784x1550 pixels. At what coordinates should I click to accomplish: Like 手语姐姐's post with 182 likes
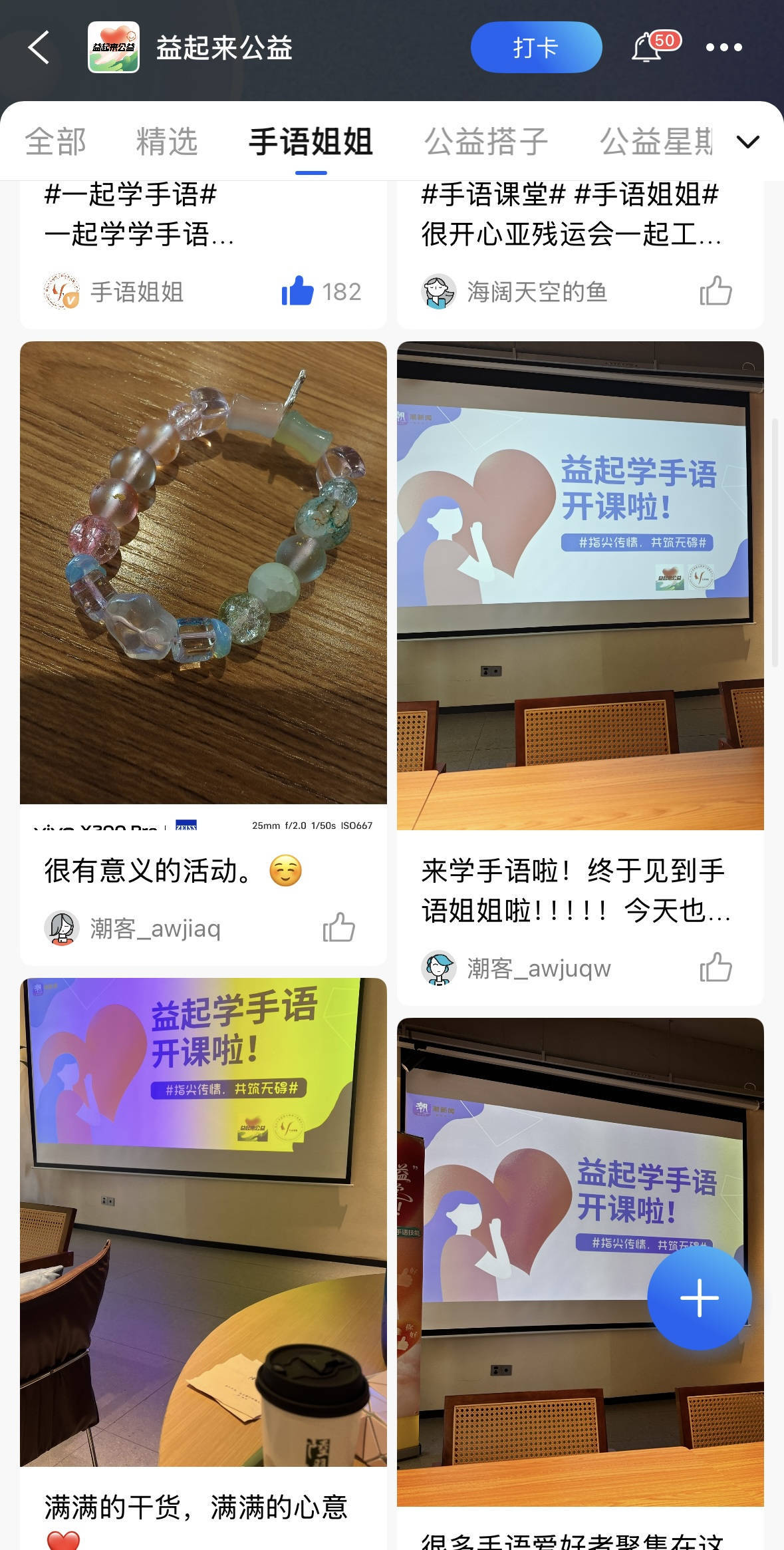tap(297, 291)
